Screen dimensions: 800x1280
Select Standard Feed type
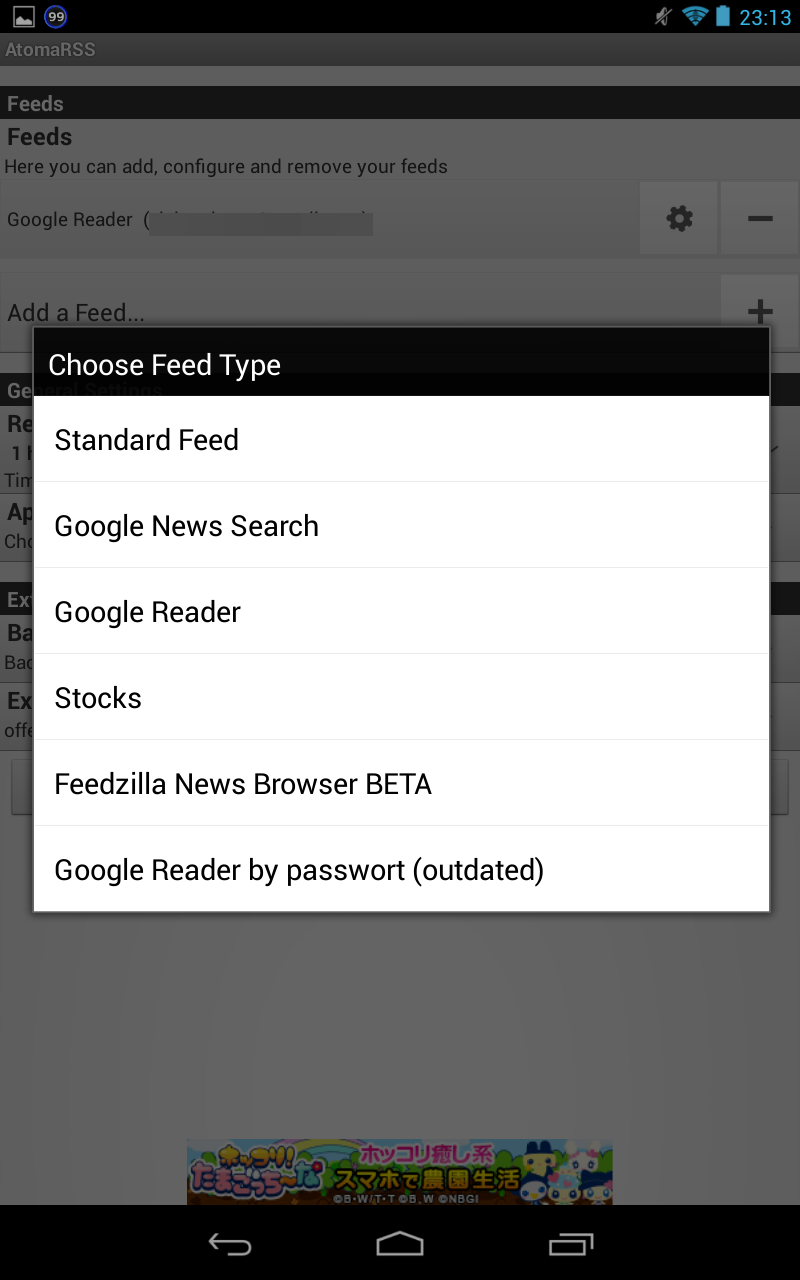pyautogui.click(x=400, y=440)
